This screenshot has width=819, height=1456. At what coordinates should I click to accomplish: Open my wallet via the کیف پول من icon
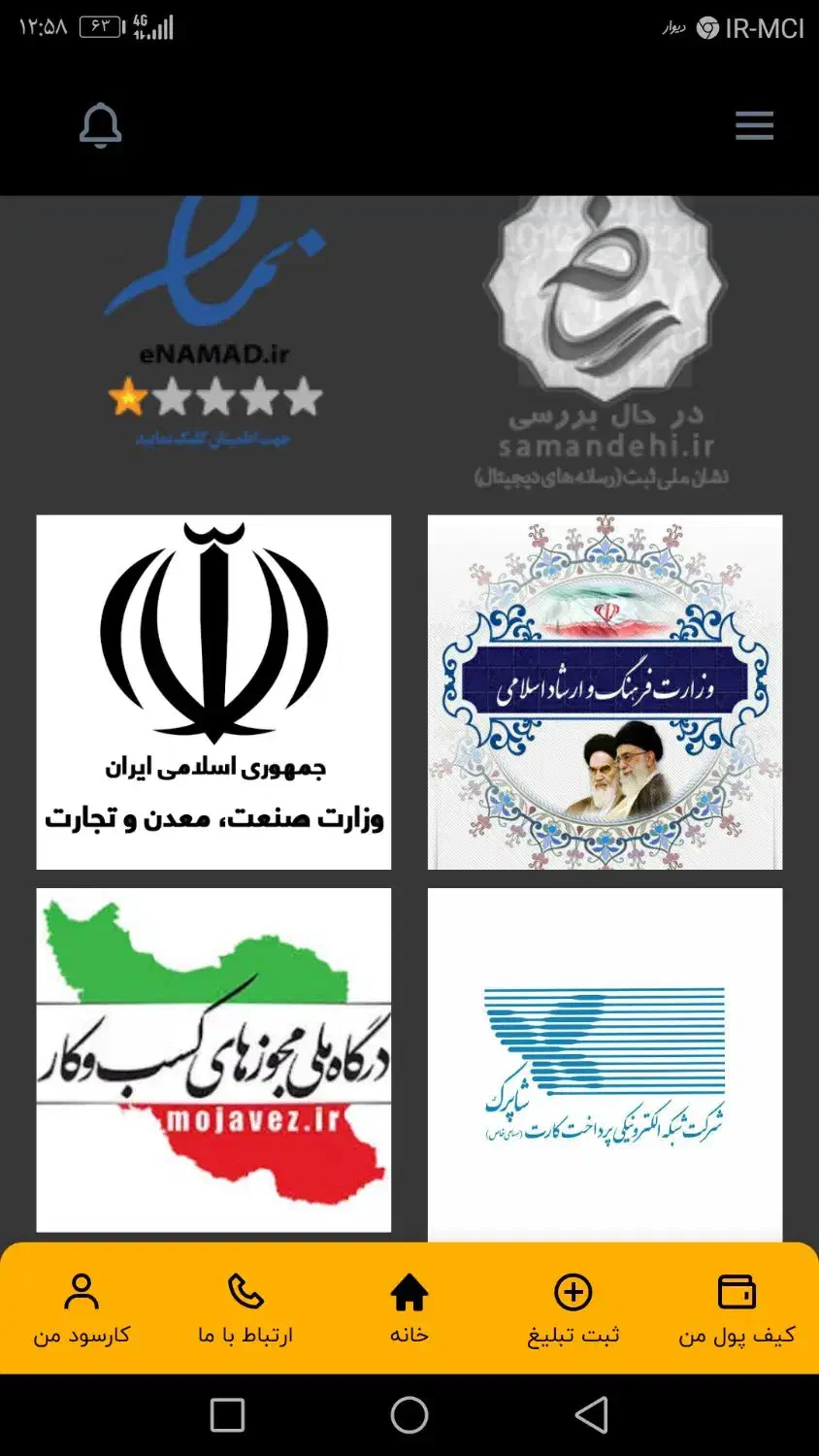click(x=737, y=1292)
